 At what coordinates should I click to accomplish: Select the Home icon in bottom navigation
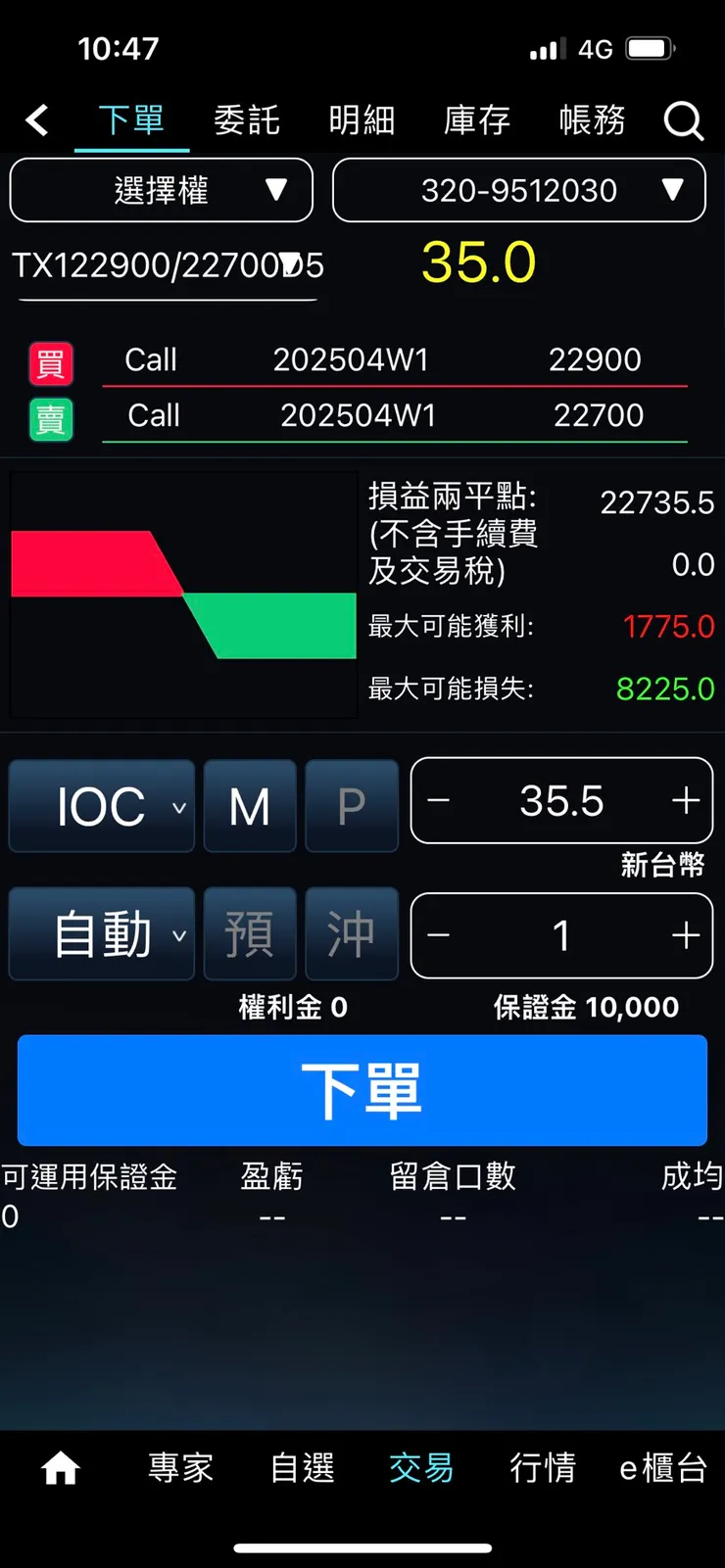[x=61, y=1466]
